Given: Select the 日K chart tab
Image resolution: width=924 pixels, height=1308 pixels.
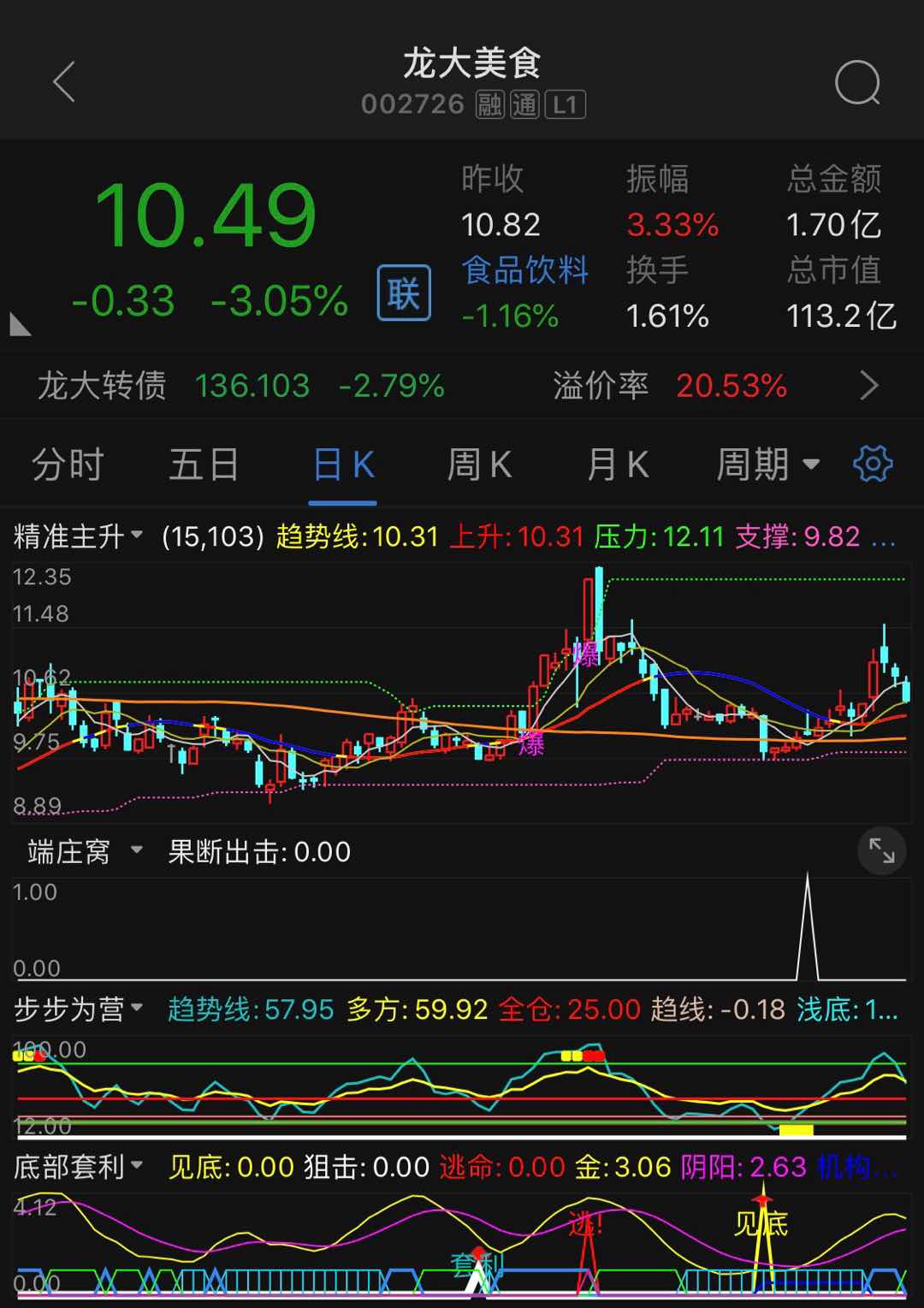Looking at the screenshot, I should 343,465.
